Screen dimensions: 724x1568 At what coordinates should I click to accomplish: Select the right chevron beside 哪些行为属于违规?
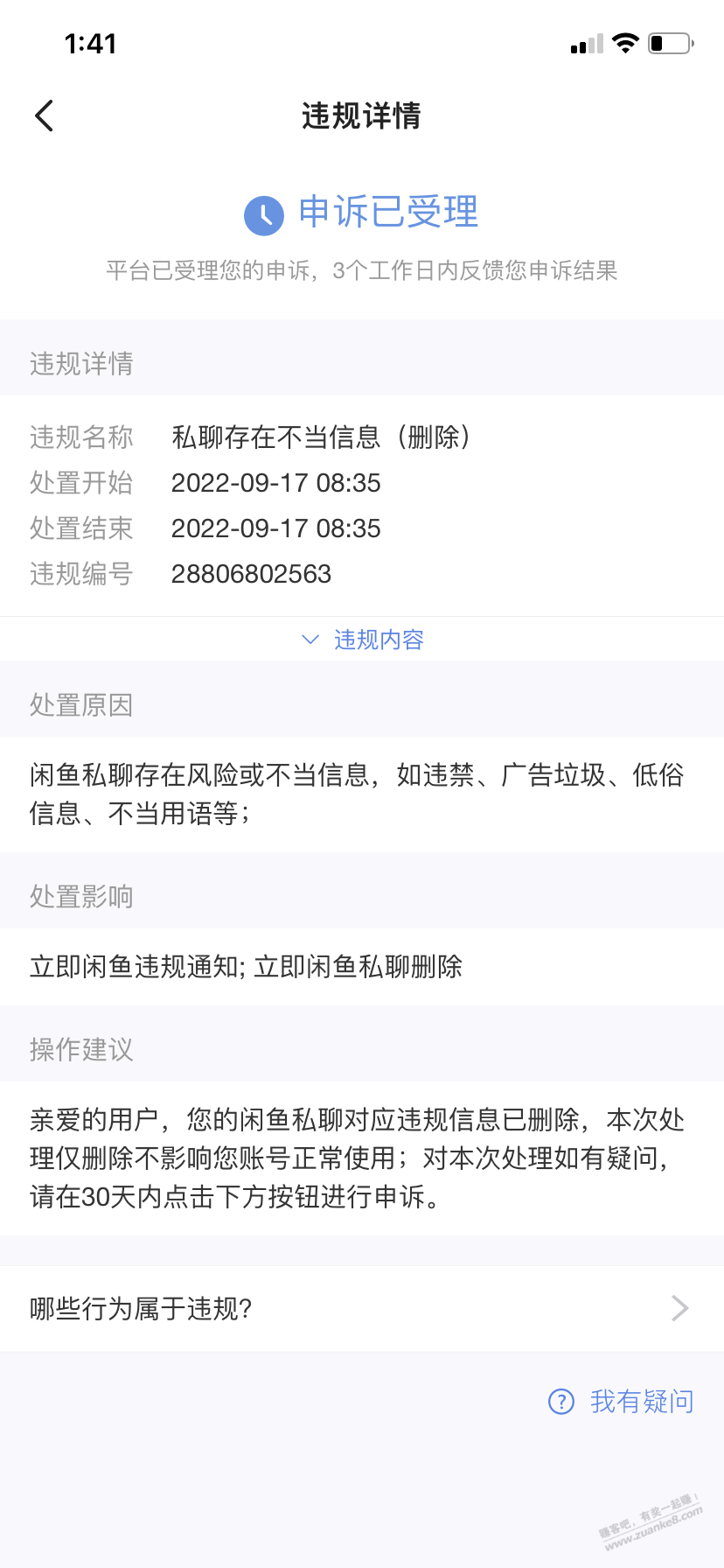point(680,1308)
